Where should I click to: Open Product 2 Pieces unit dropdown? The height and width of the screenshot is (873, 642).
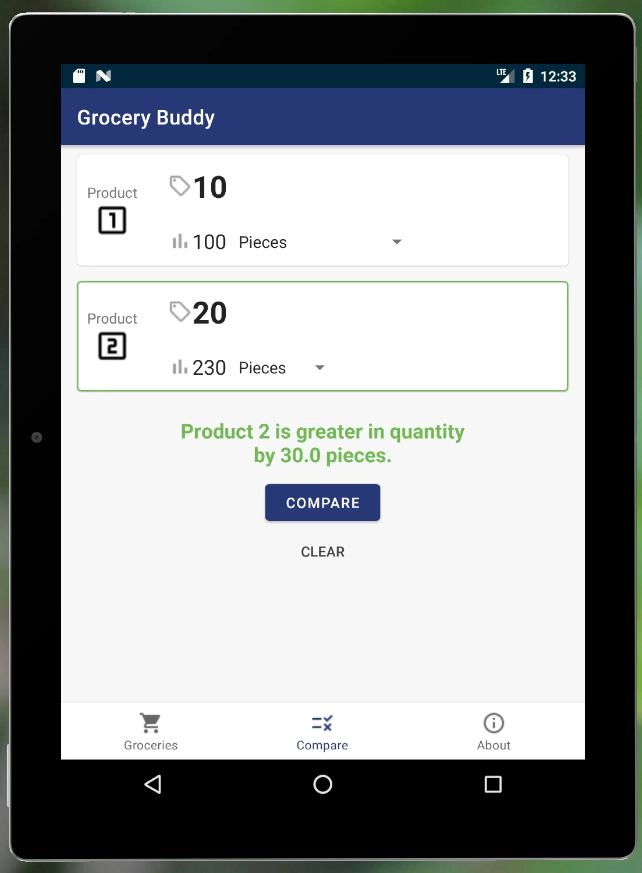(x=282, y=368)
